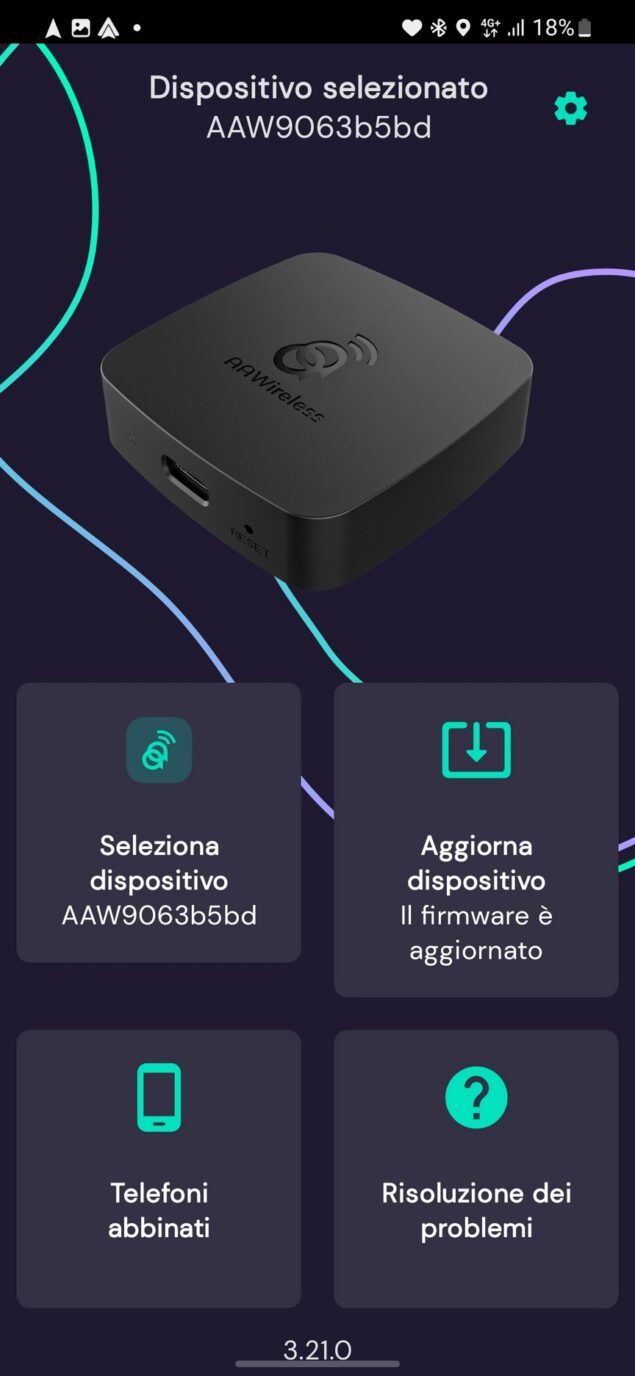Open the Seleziona dispositivo card
This screenshot has height=1376, width=635.
coord(159,822)
